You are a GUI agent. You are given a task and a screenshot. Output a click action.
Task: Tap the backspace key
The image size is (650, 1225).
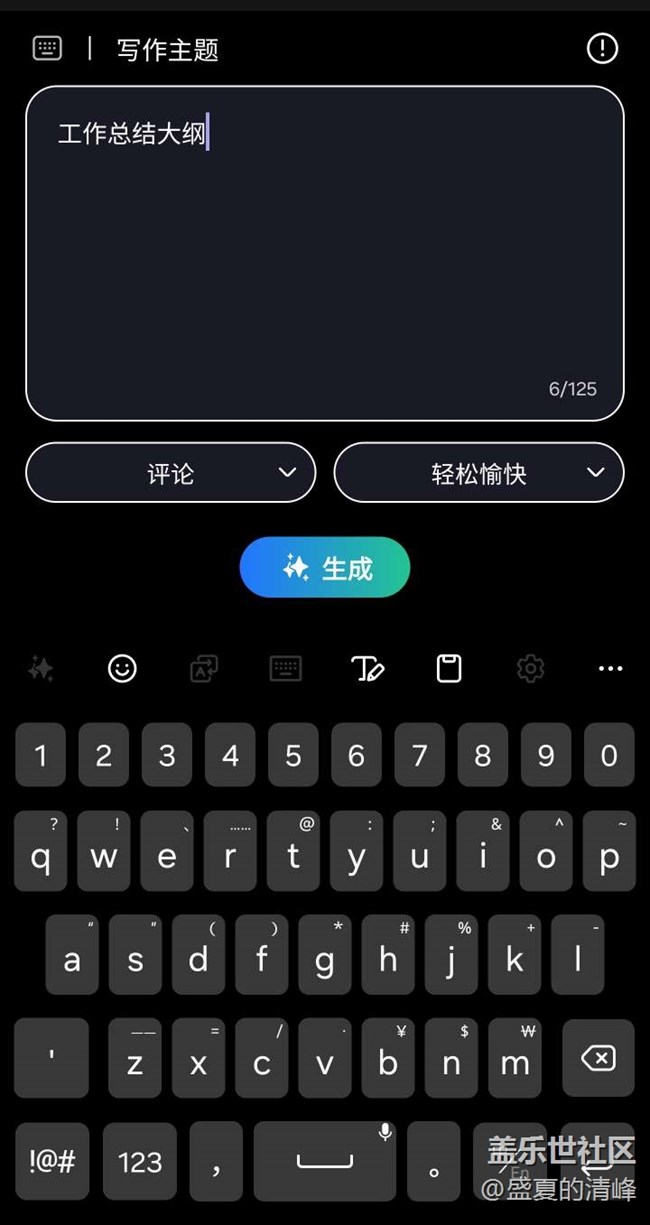click(x=598, y=1058)
